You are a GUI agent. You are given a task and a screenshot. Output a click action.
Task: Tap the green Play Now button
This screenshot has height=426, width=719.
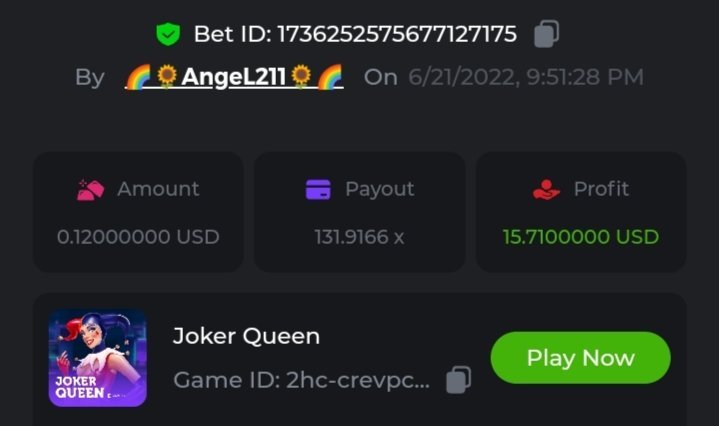click(580, 358)
